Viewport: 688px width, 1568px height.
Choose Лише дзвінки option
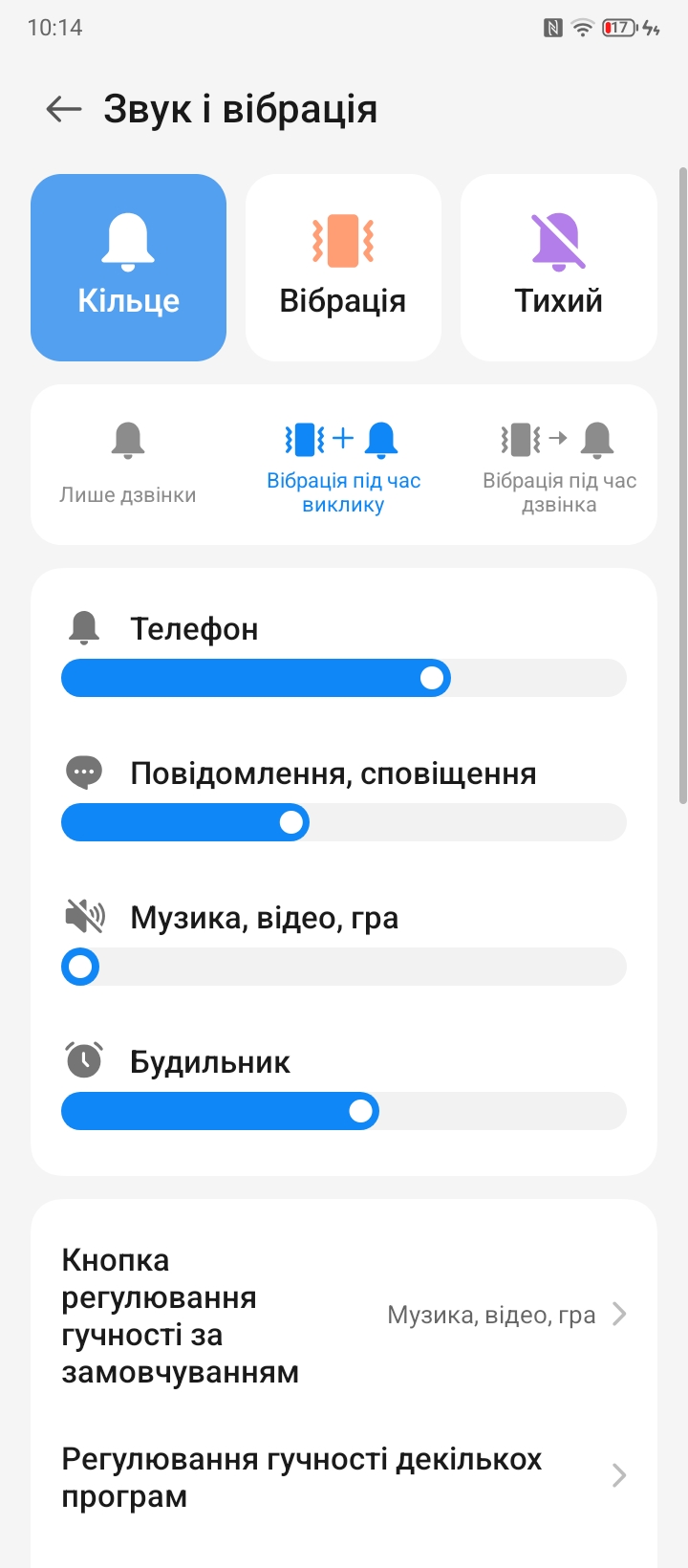click(x=128, y=465)
